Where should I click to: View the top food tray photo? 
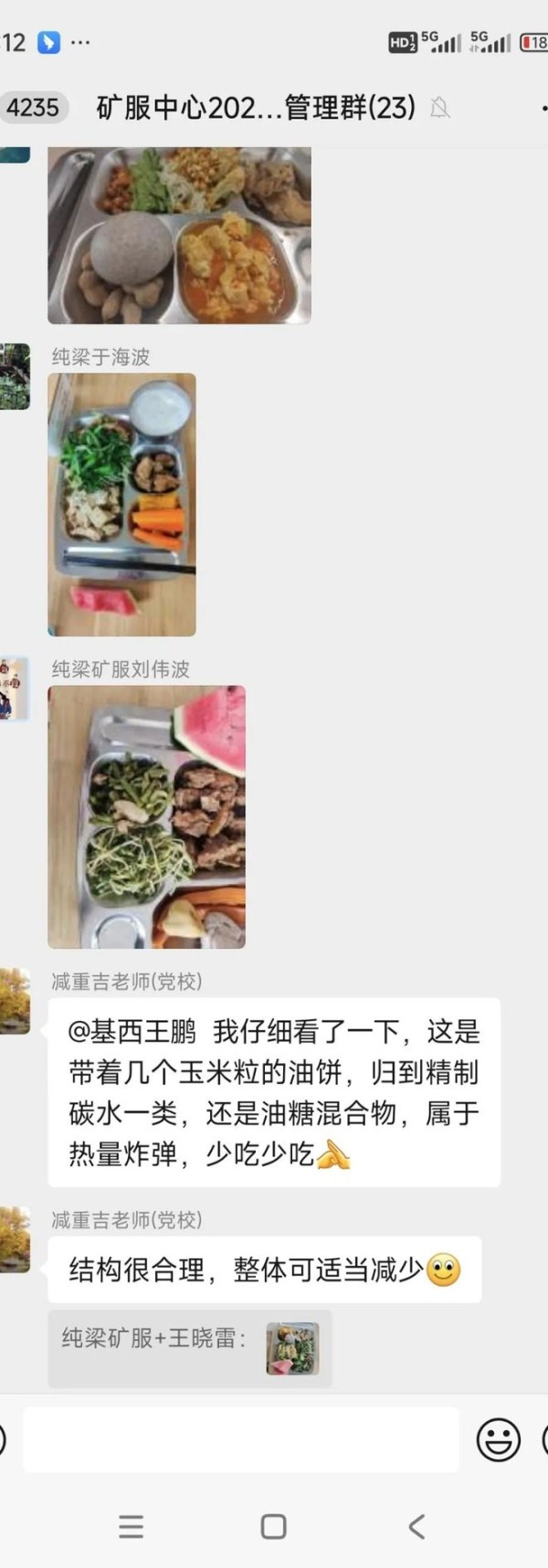pos(179,235)
